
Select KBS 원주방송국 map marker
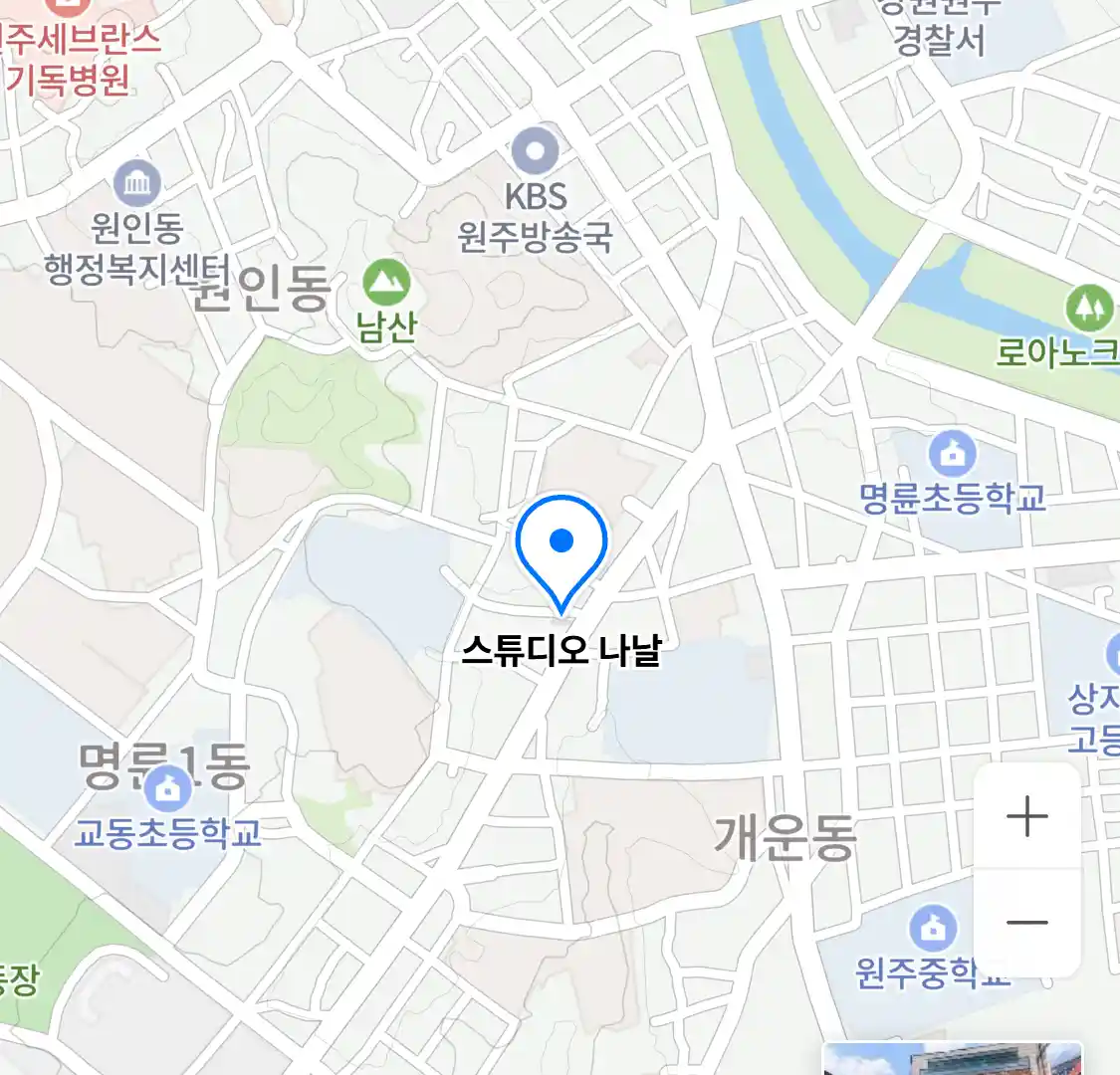[536, 152]
